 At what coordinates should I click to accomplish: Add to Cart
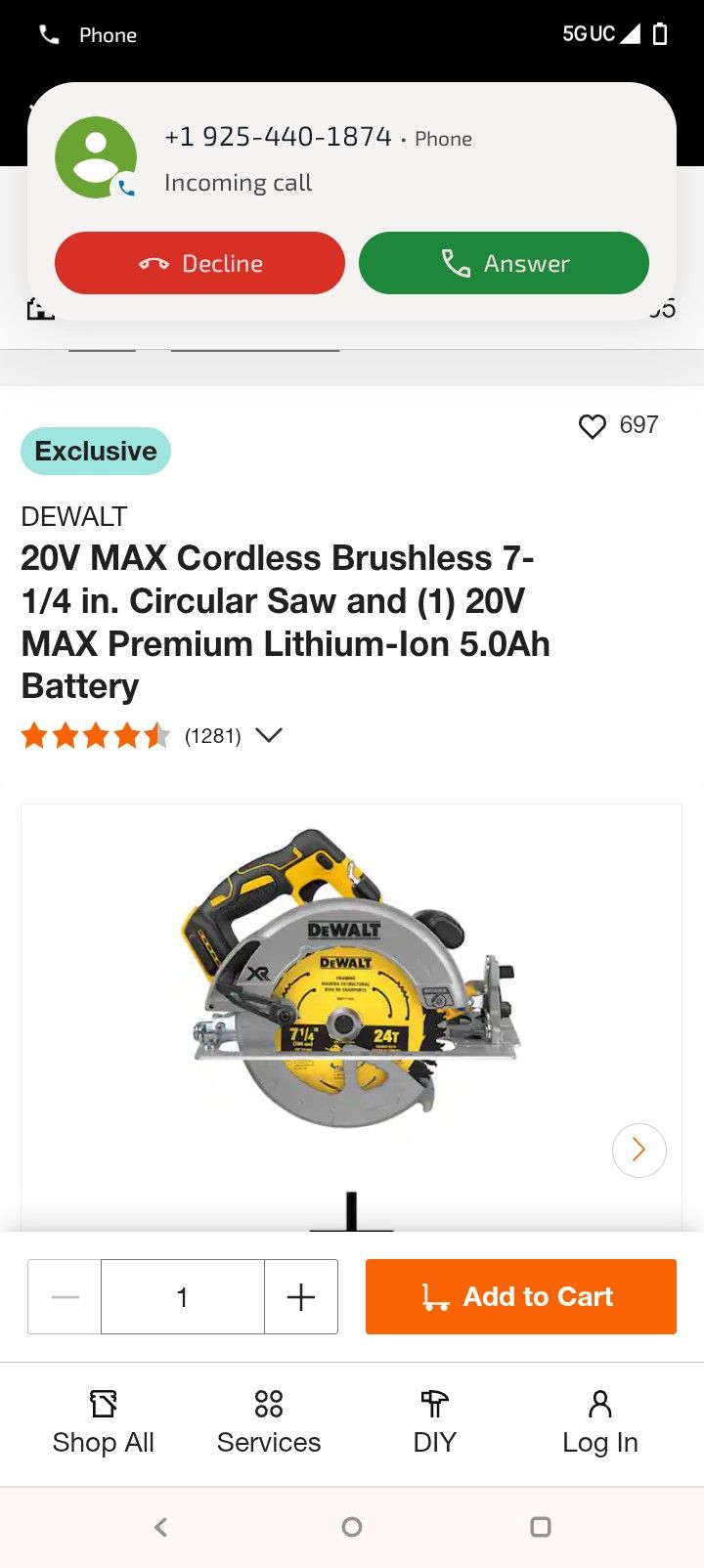[x=520, y=1296]
